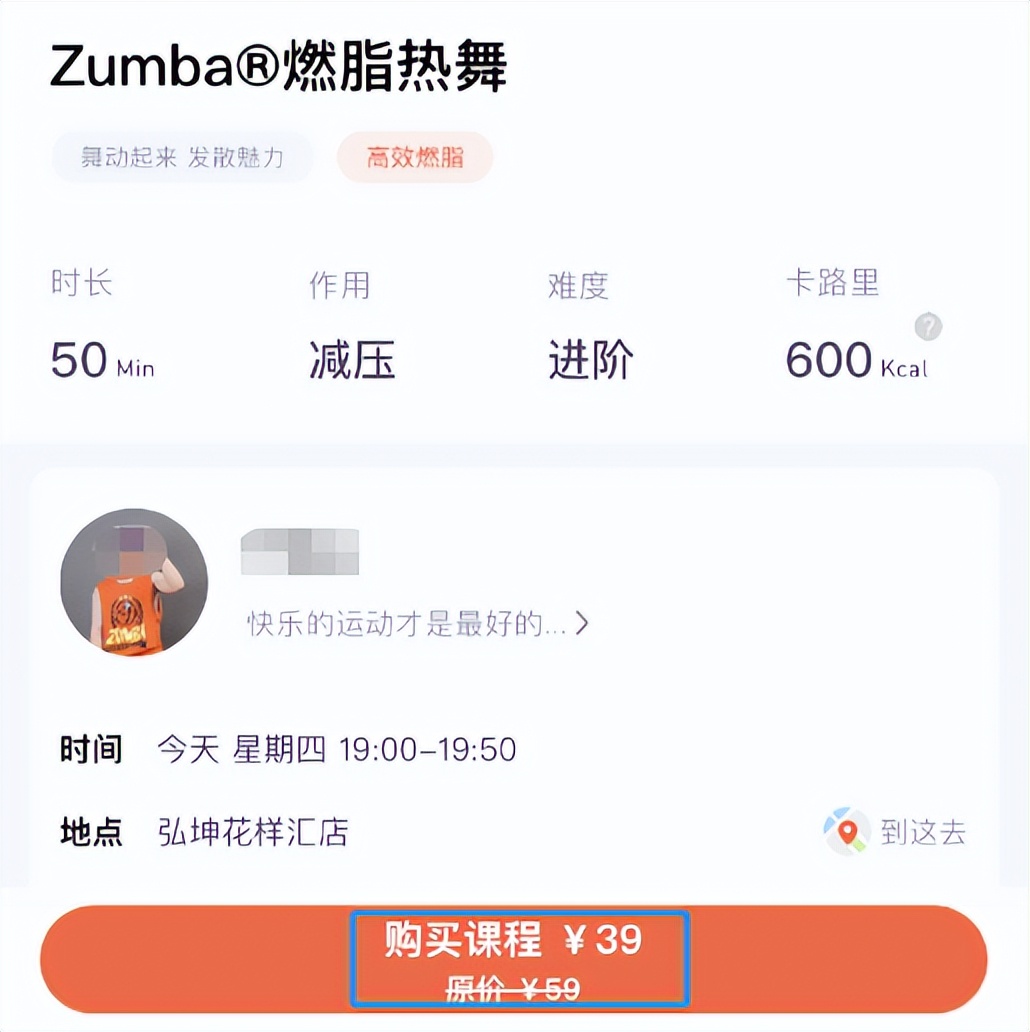This screenshot has width=1030, height=1032.
Task: Tap the coach's avatar photo
Action: coord(134,582)
